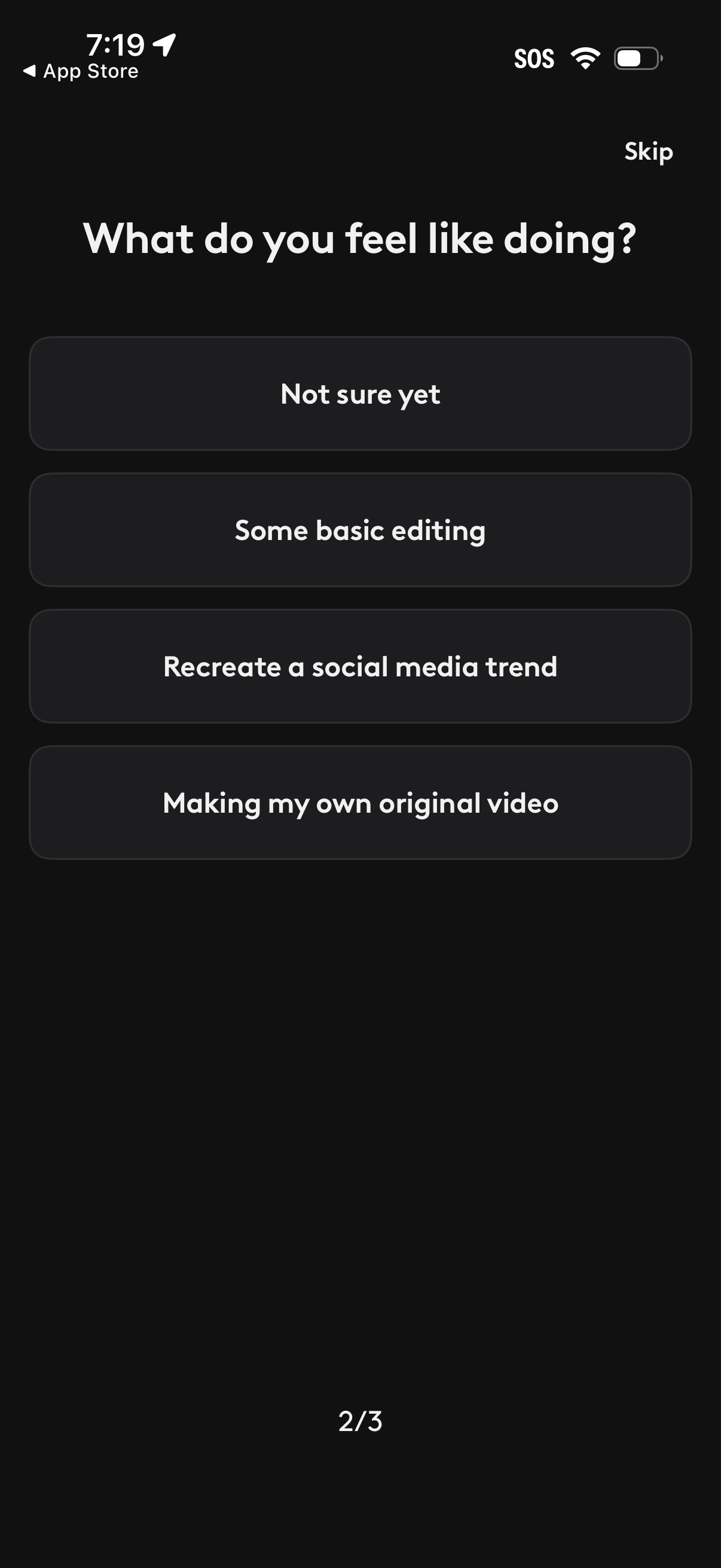The image size is (721, 1568).
Task: Click the 2/3 progress indicator
Action: [x=360, y=1423]
